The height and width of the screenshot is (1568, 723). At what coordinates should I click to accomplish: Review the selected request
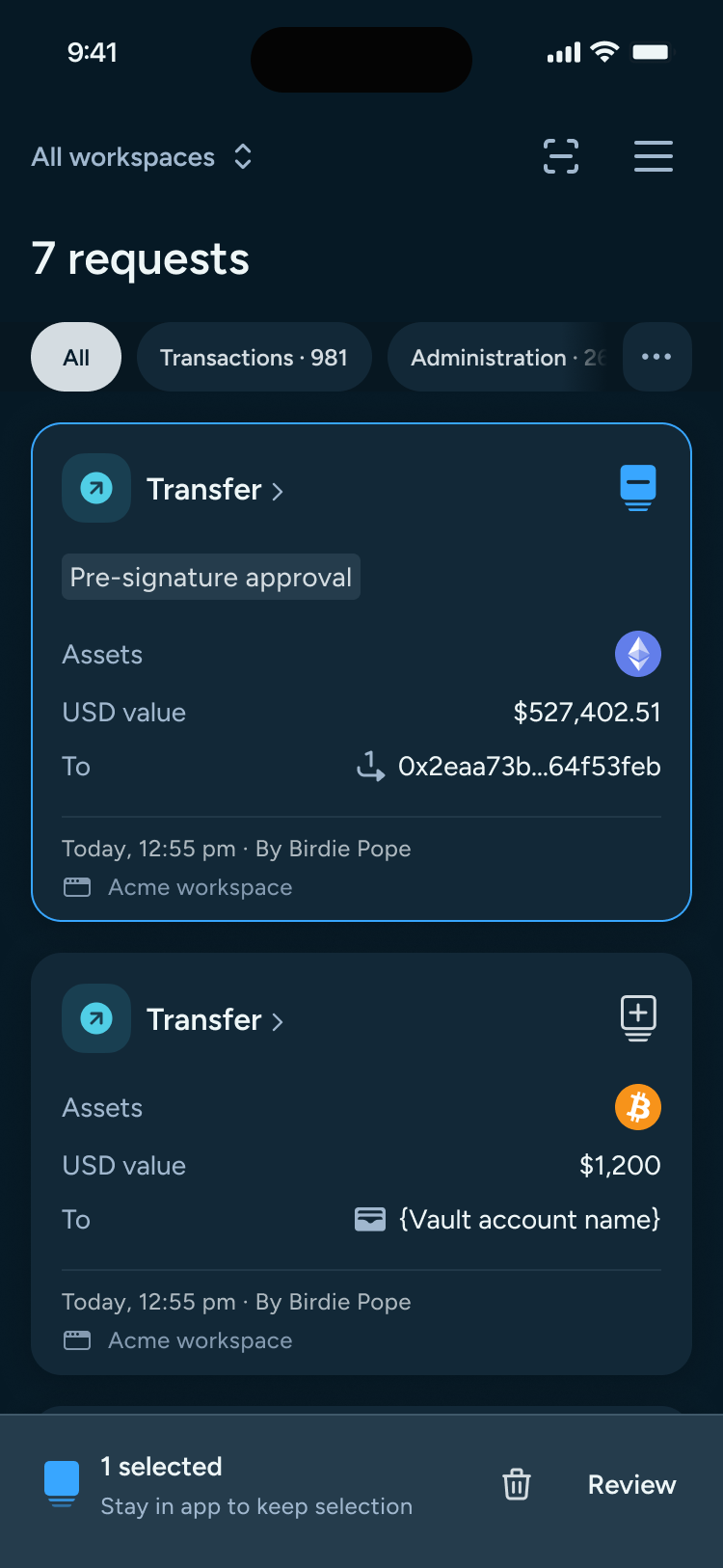tap(632, 1484)
